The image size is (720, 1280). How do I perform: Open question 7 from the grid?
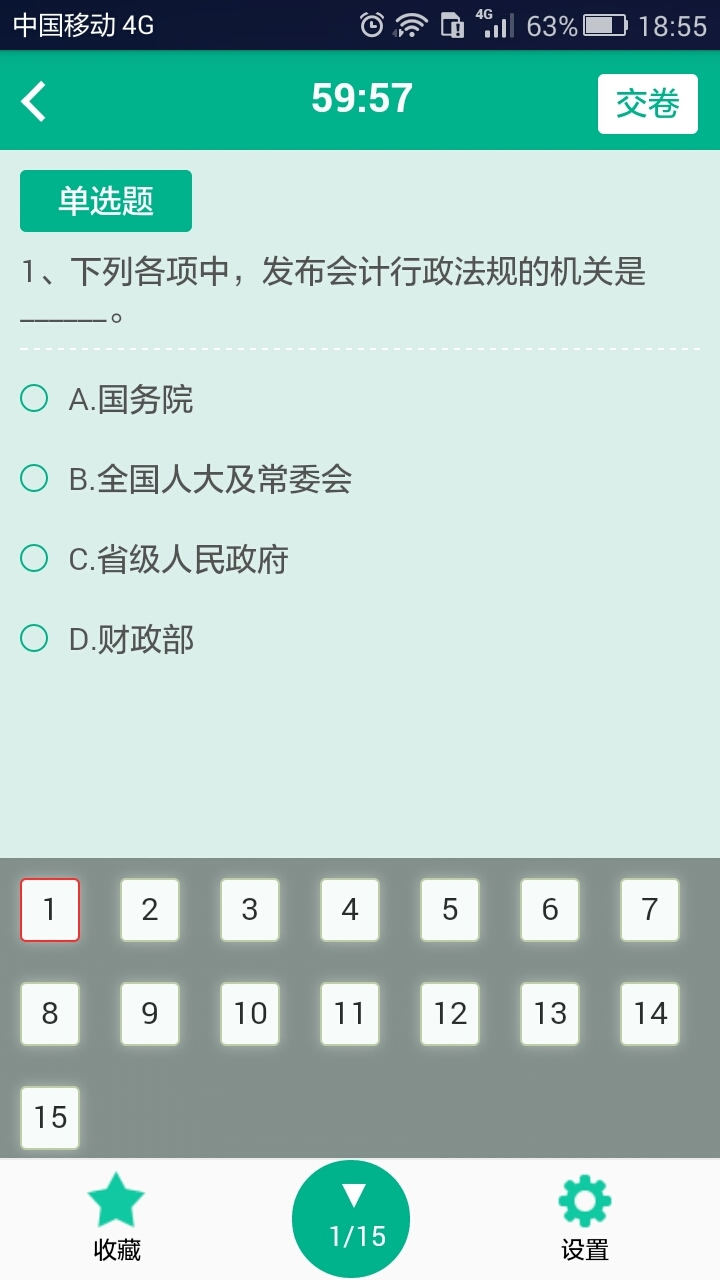650,910
